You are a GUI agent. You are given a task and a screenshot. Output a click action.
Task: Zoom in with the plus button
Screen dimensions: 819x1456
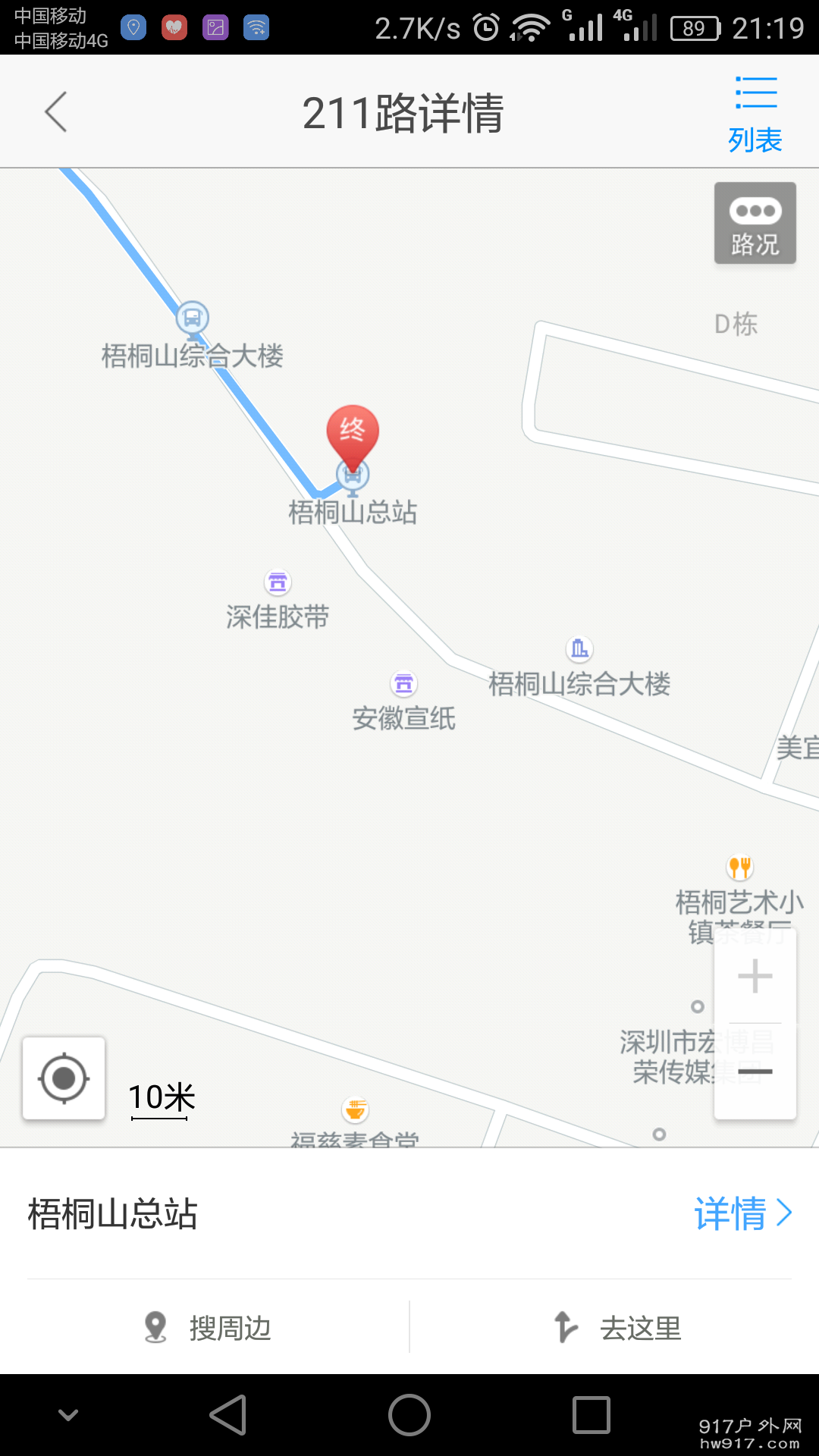(755, 974)
